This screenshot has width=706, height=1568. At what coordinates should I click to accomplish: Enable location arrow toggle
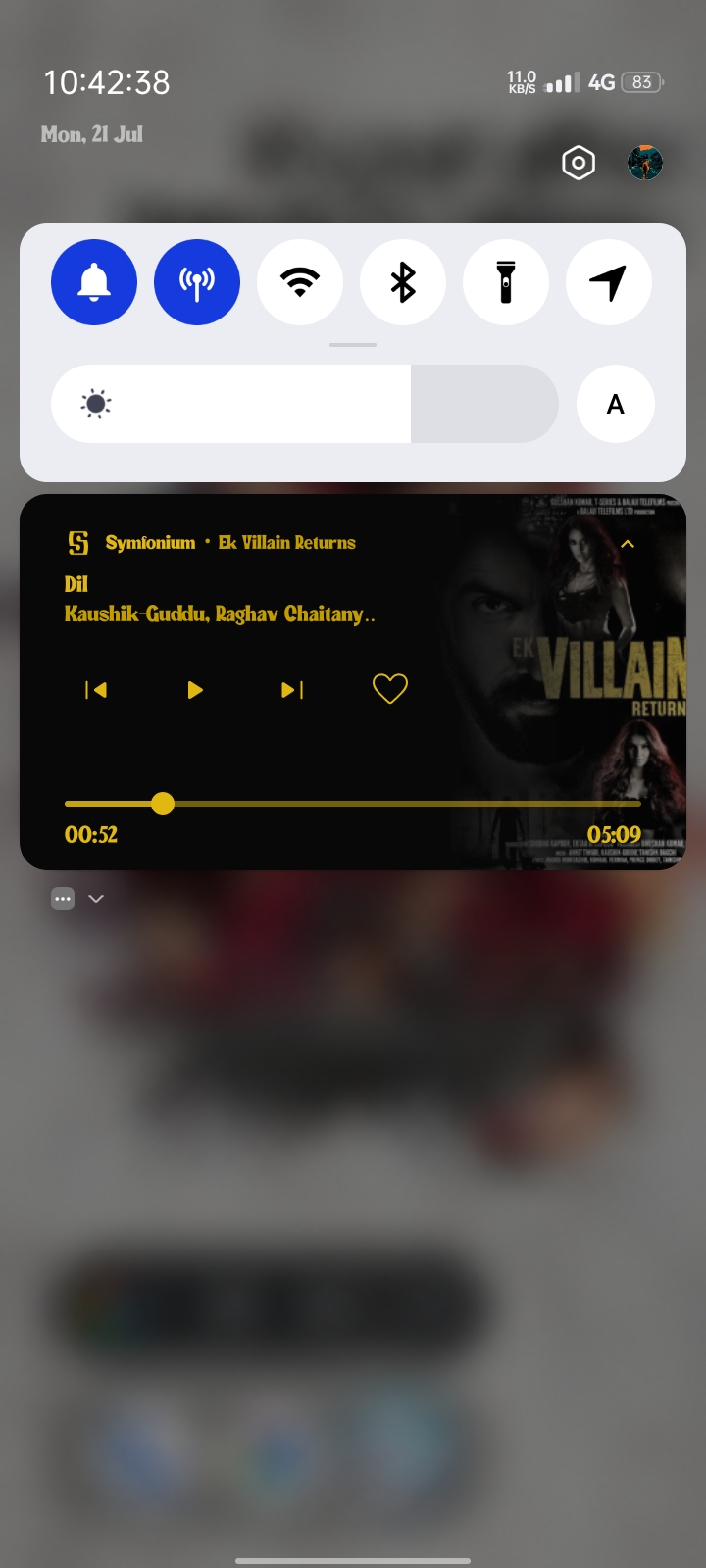609,282
